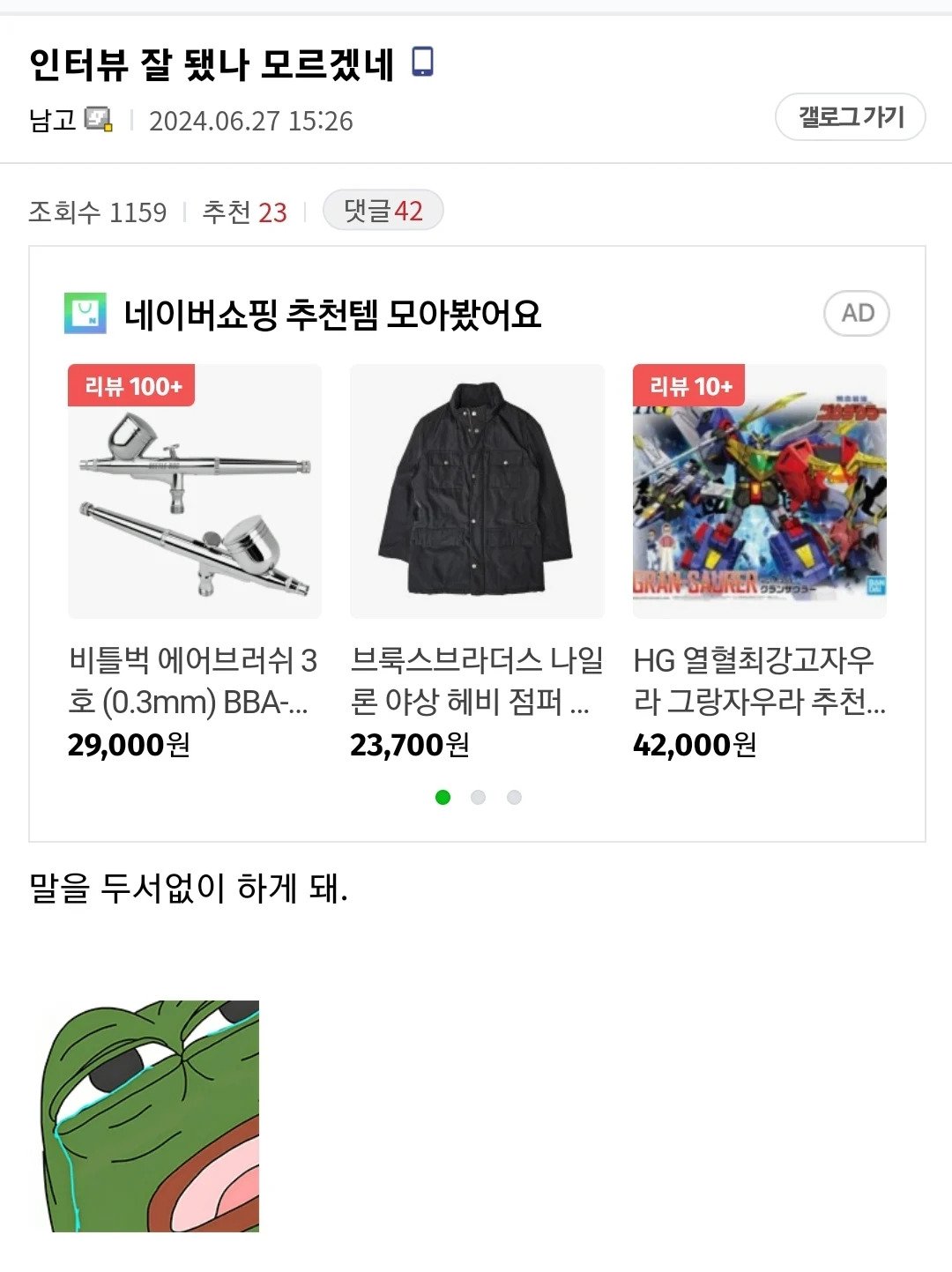Screen dimensions: 952x1272
Task: Open the crying frog image in the post
Action: [151, 1115]
